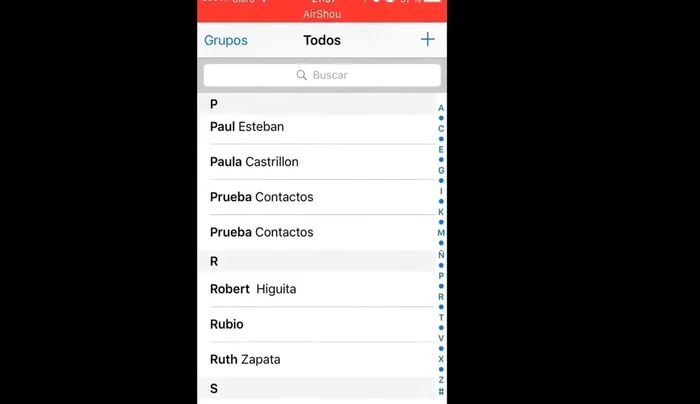Jump to letter A in index

[441, 108]
